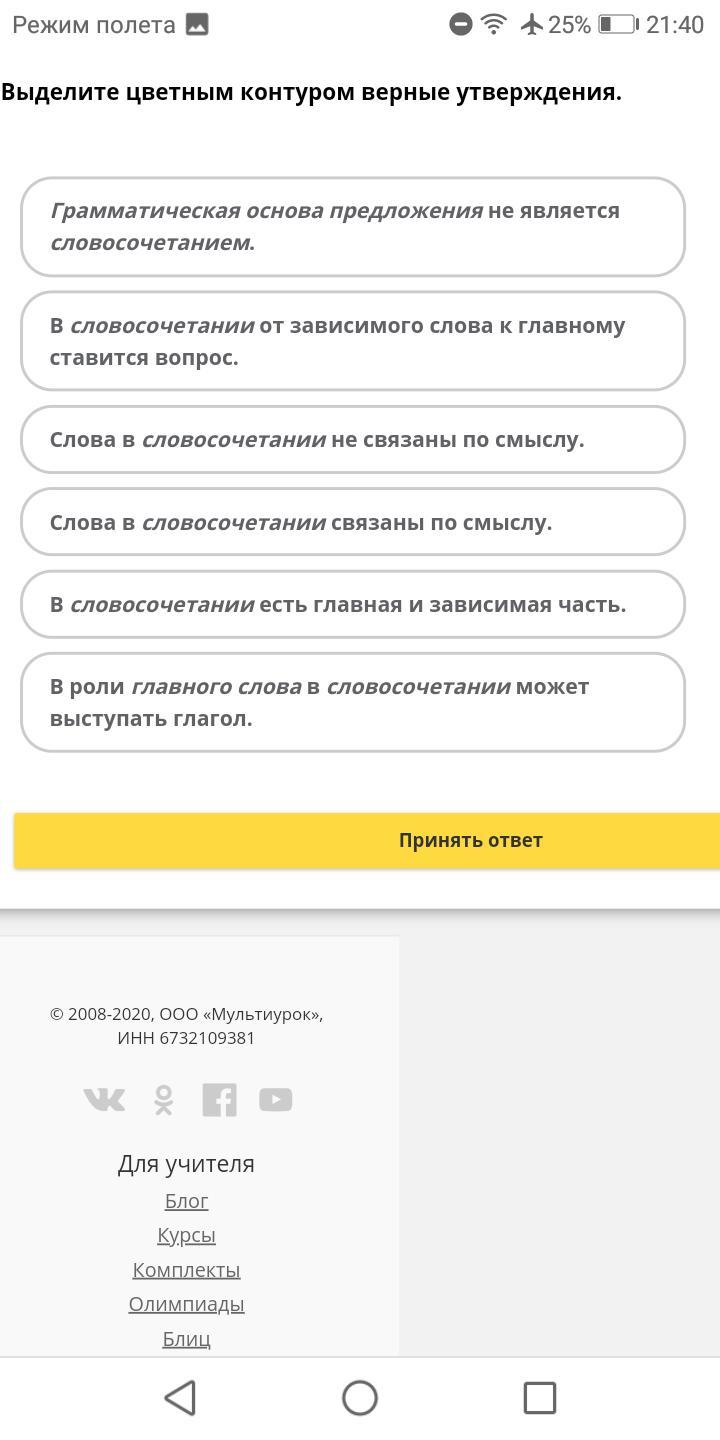720x1440 pixels.
Task: Open the Курсы link
Action: [186, 1235]
